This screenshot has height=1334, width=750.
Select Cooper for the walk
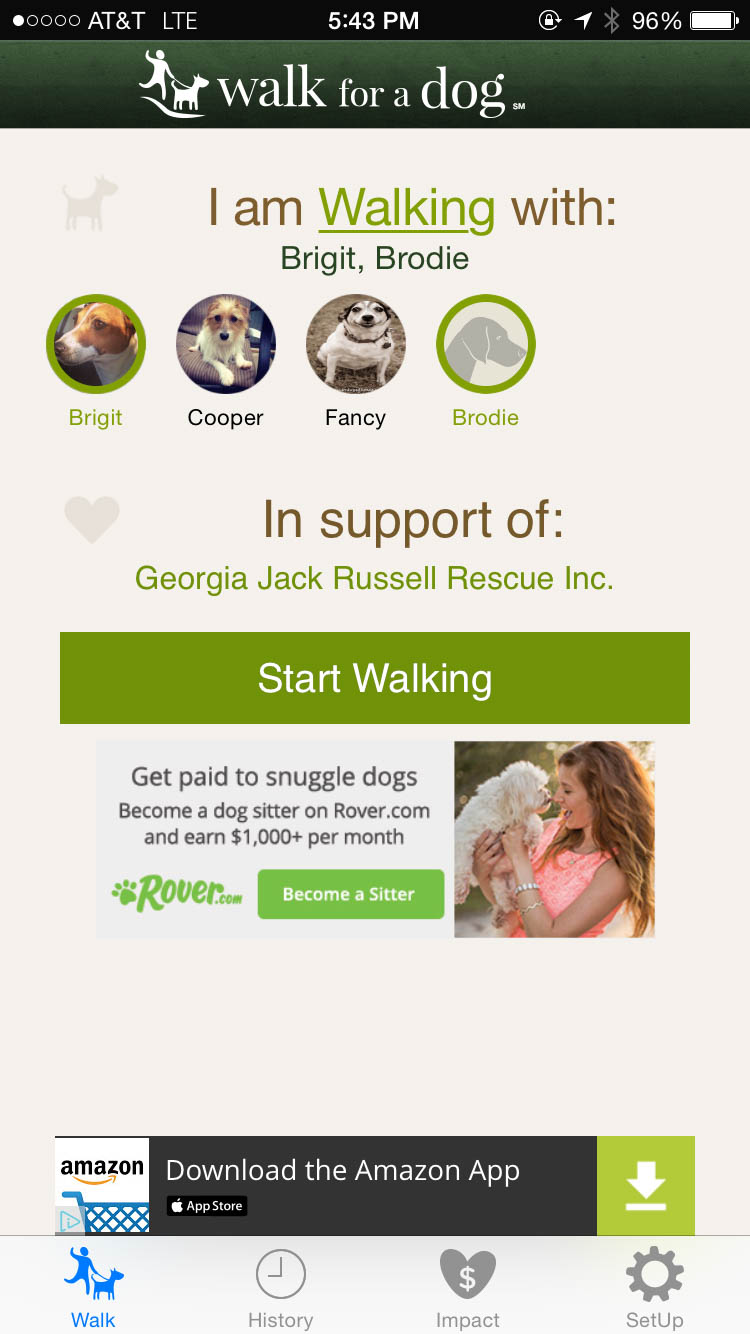click(226, 344)
